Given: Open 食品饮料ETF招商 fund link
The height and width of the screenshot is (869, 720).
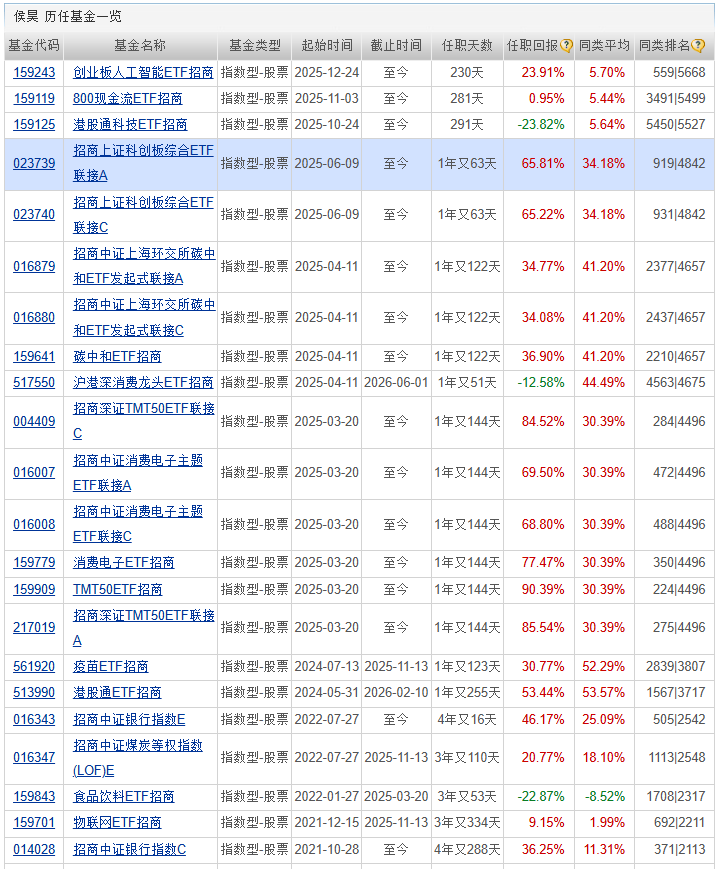Looking at the screenshot, I should tap(124, 797).
